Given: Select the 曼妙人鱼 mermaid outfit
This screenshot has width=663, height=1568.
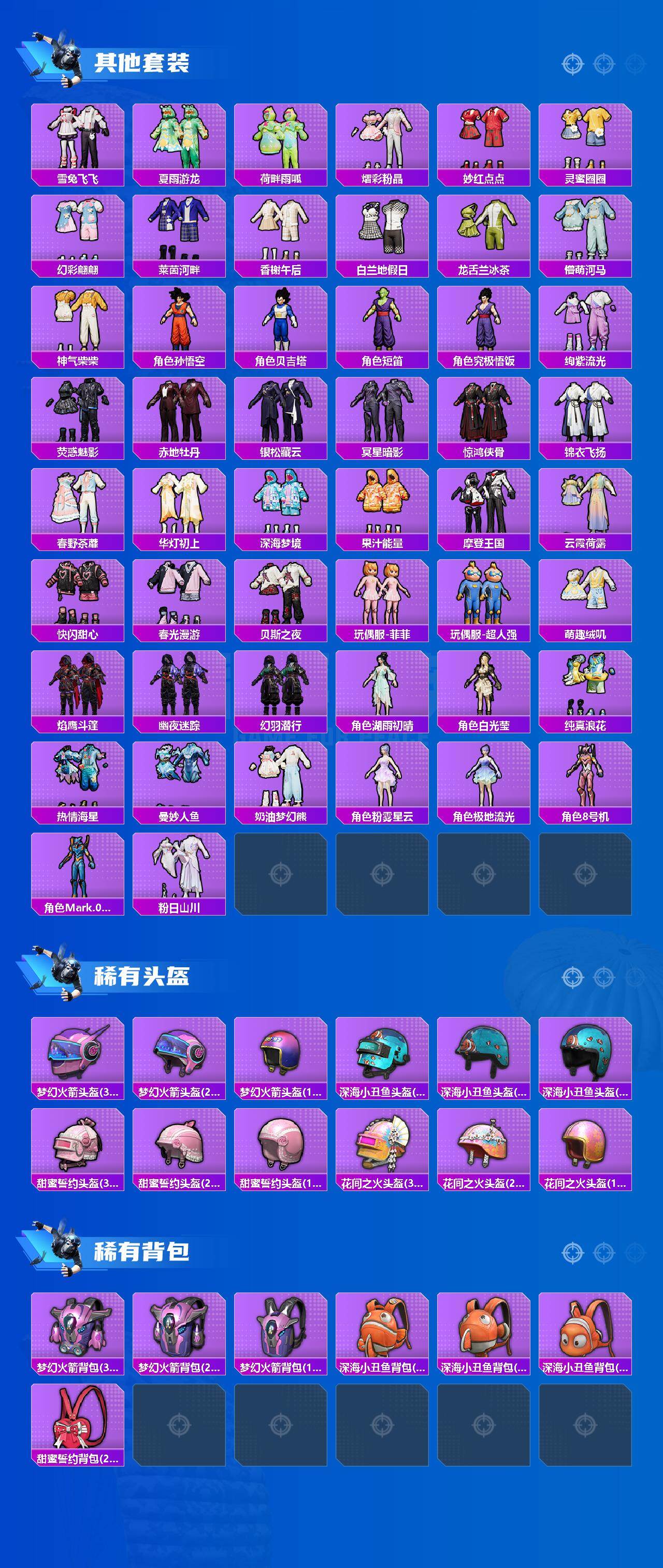Looking at the screenshot, I should [x=180, y=782].
